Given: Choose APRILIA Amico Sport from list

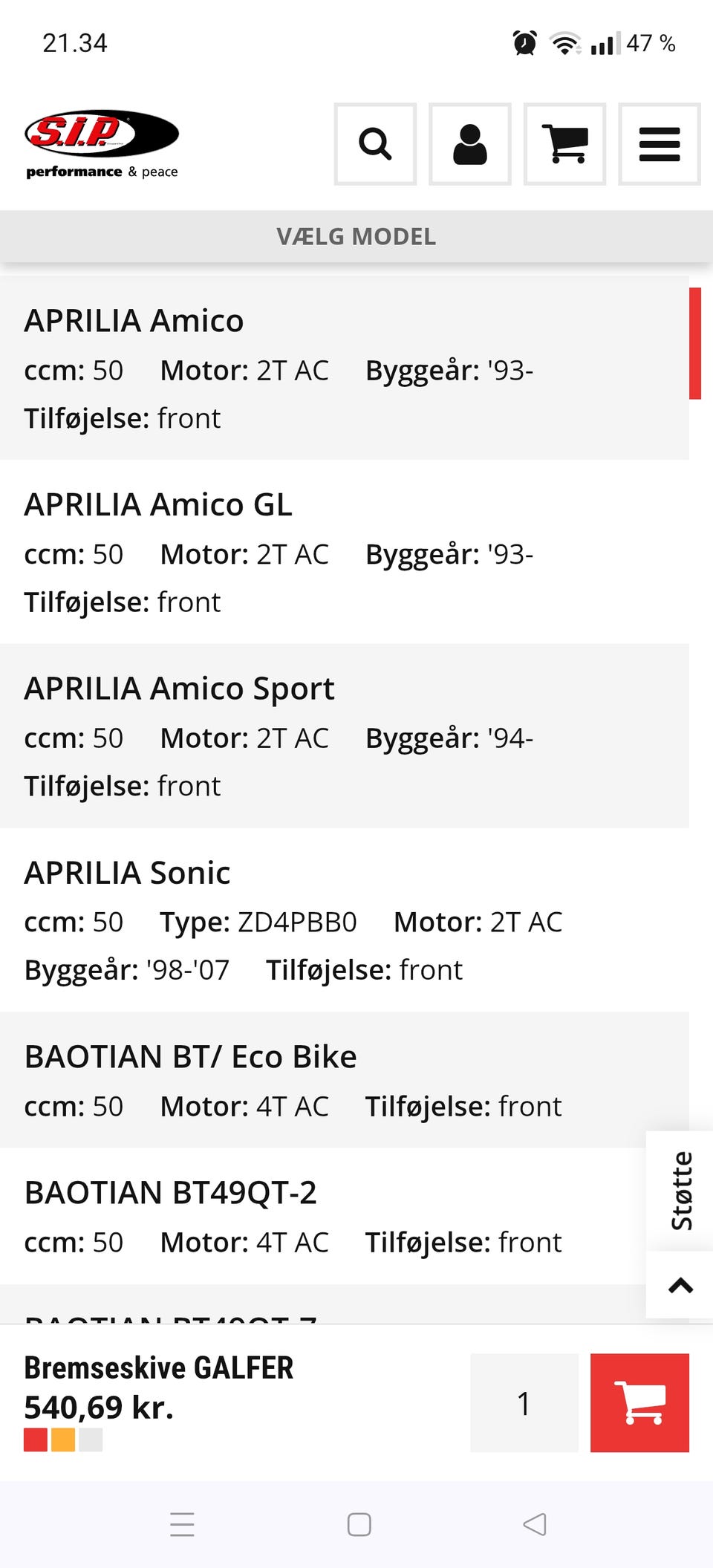Looking at the screenshot, I should (345, 736).
